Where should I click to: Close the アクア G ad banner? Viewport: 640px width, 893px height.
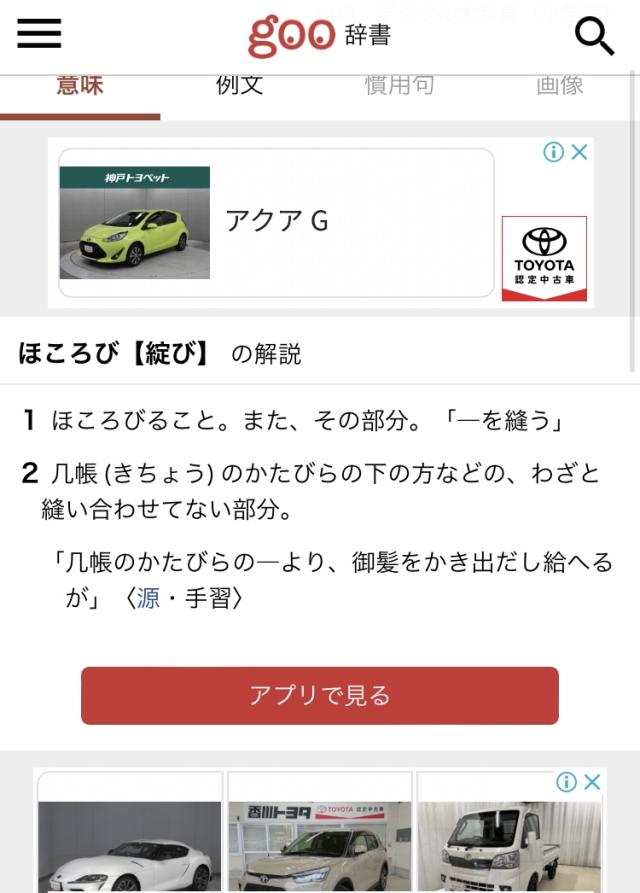pos(580,152)
